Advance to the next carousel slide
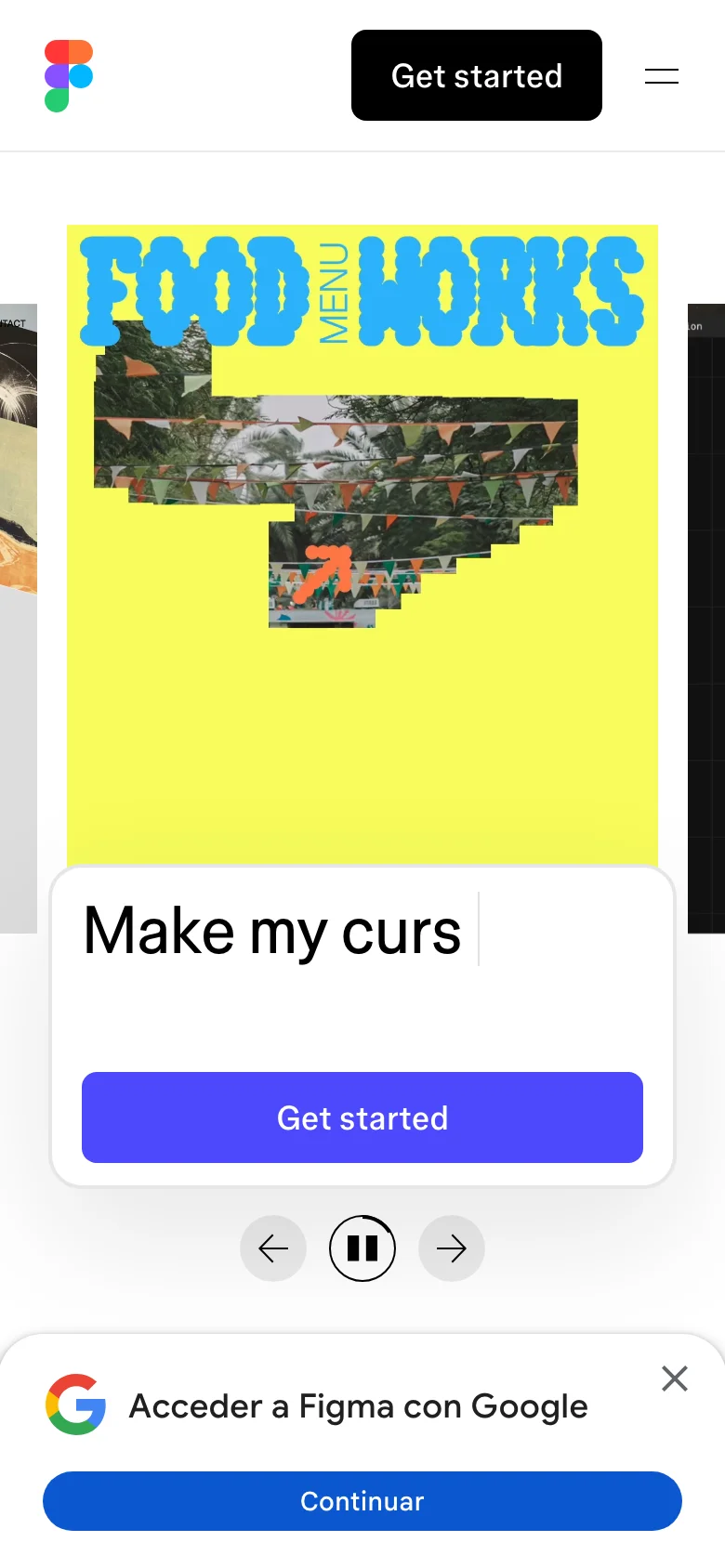This screenshot has height=1568, width=725. [452, 1248]
